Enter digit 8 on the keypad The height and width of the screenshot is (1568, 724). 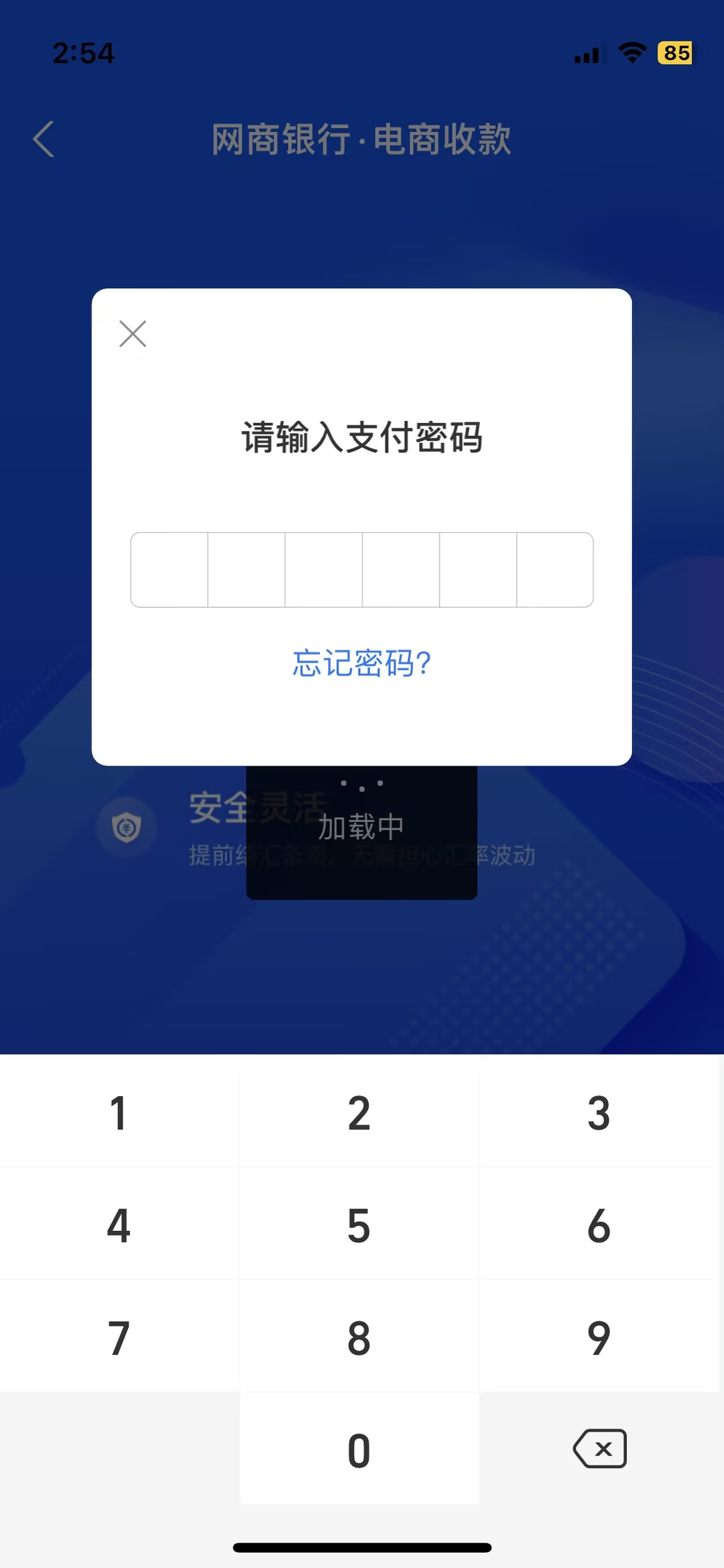click(x=359, y=1338)
